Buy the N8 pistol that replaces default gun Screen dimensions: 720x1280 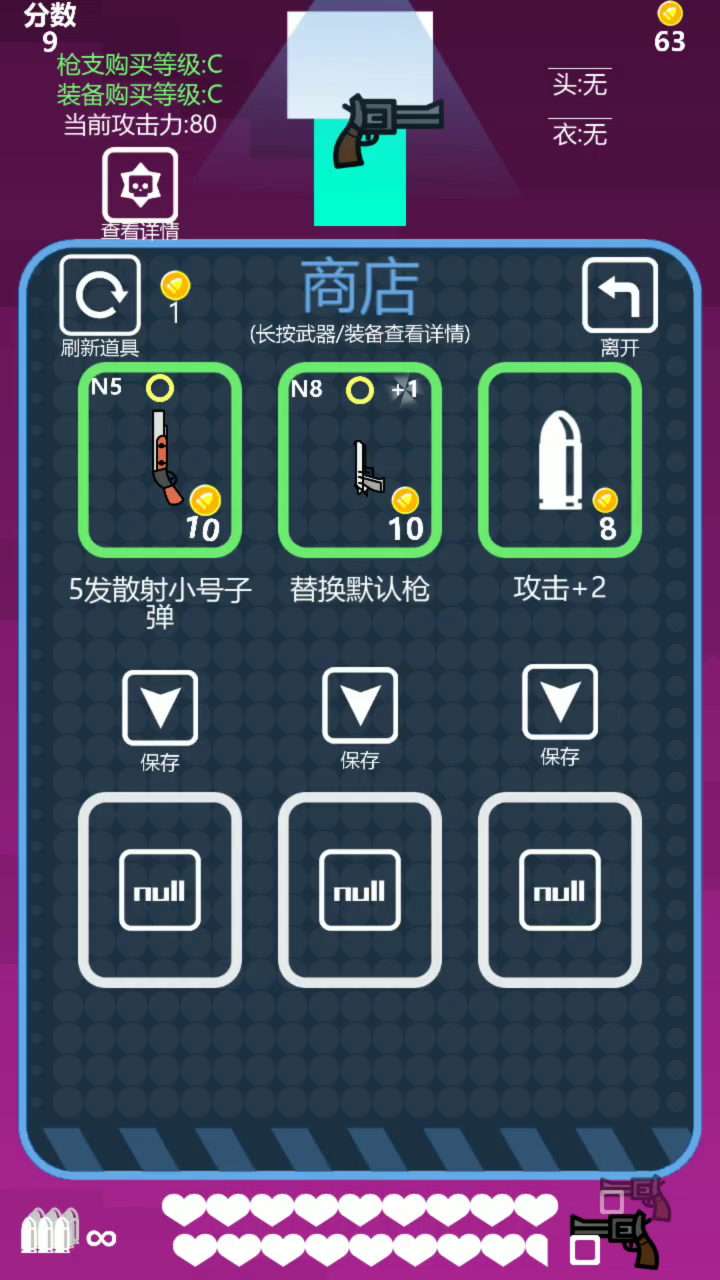(x=360, y=460)
